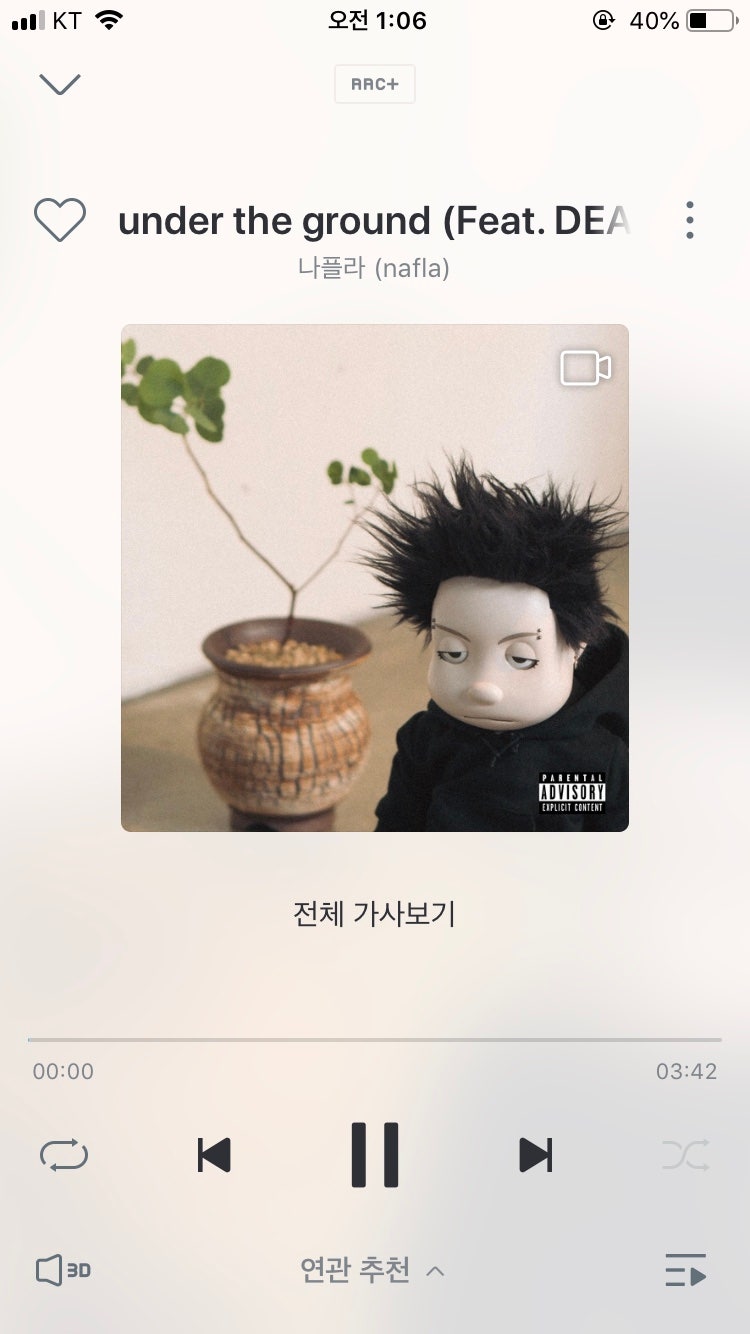Skip to the next track
Screen dimensions: 750x1334
pyautogui.click(x=536, y=1155)
